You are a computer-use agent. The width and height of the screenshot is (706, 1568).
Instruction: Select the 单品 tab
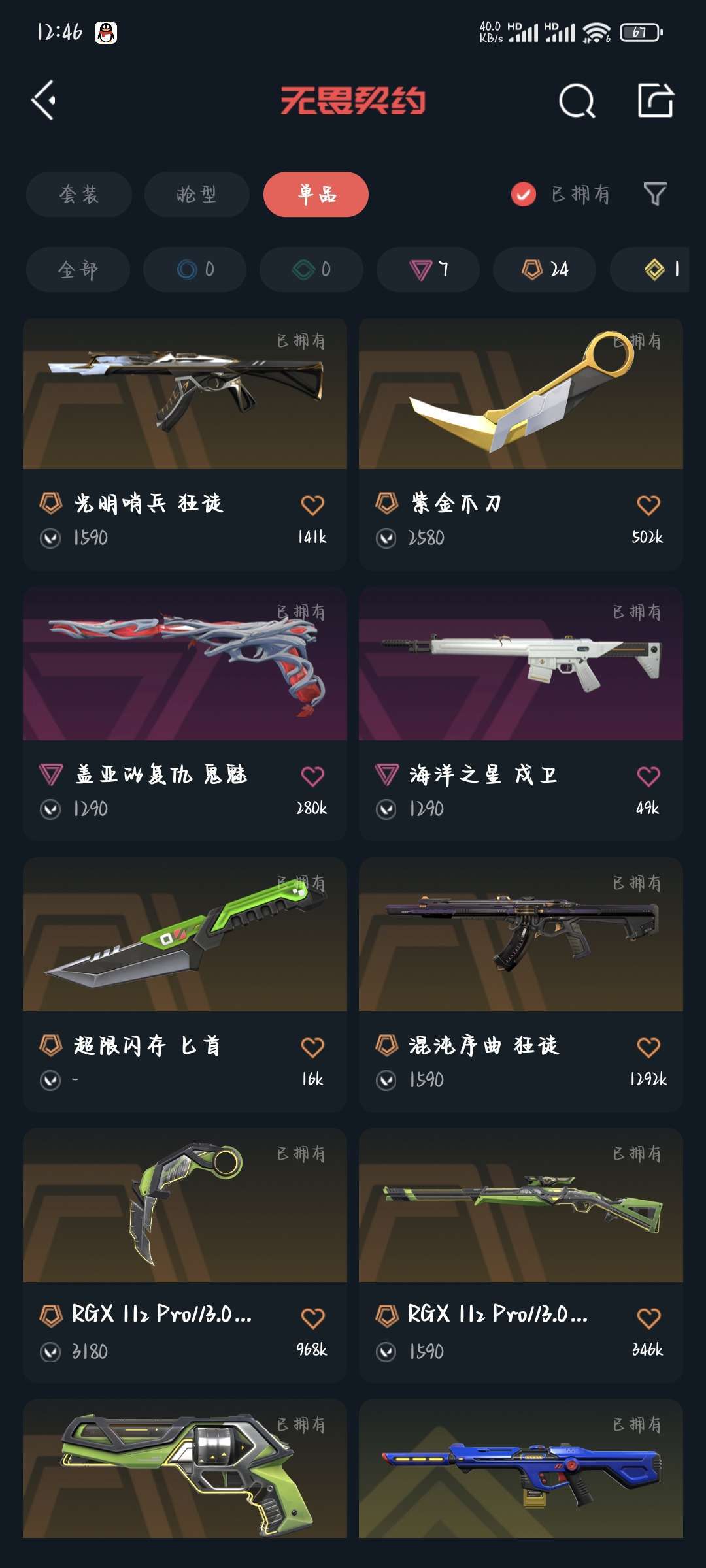[x=316, y=194]
